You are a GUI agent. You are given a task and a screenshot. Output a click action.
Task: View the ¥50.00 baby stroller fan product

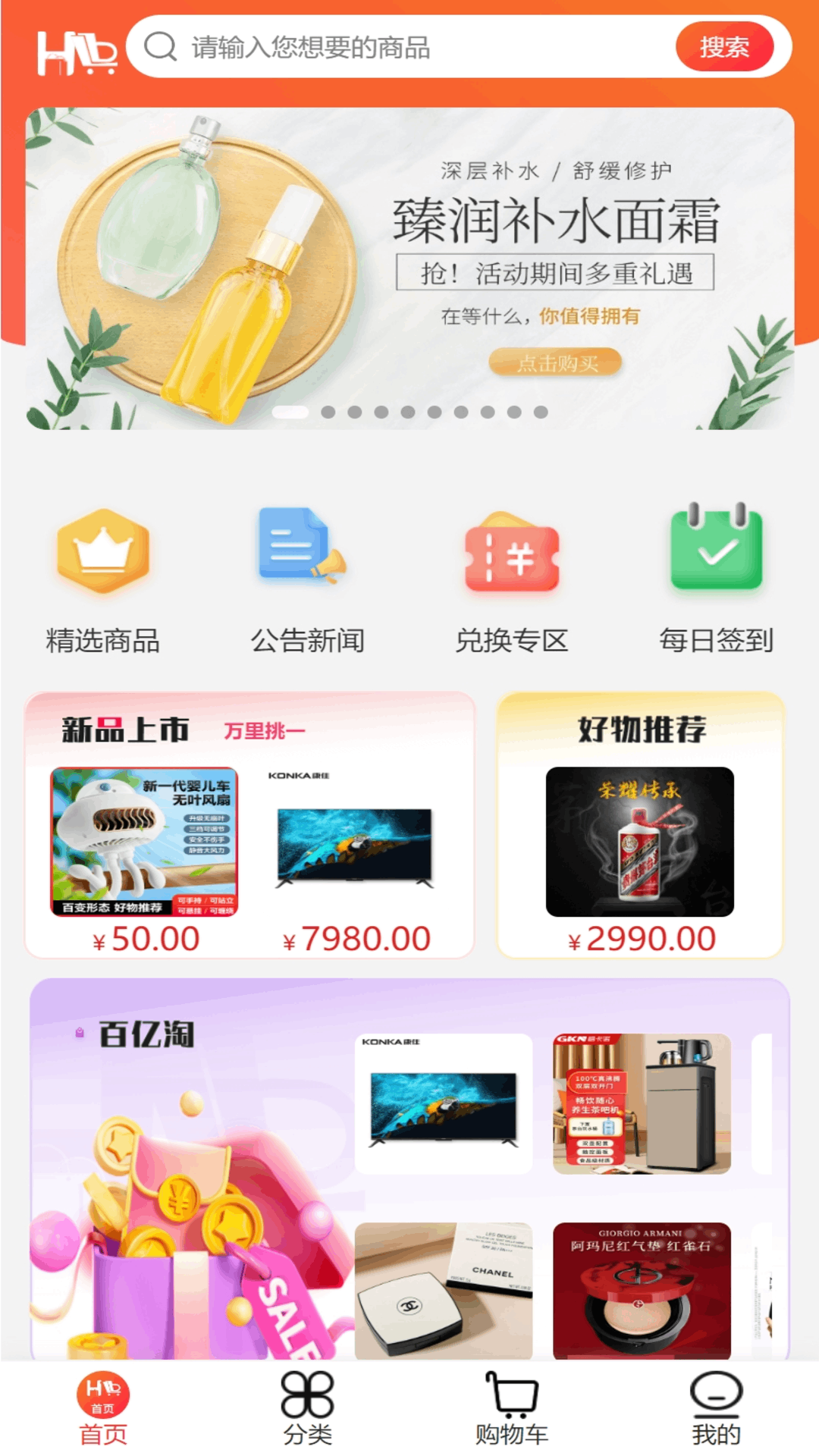144,842
